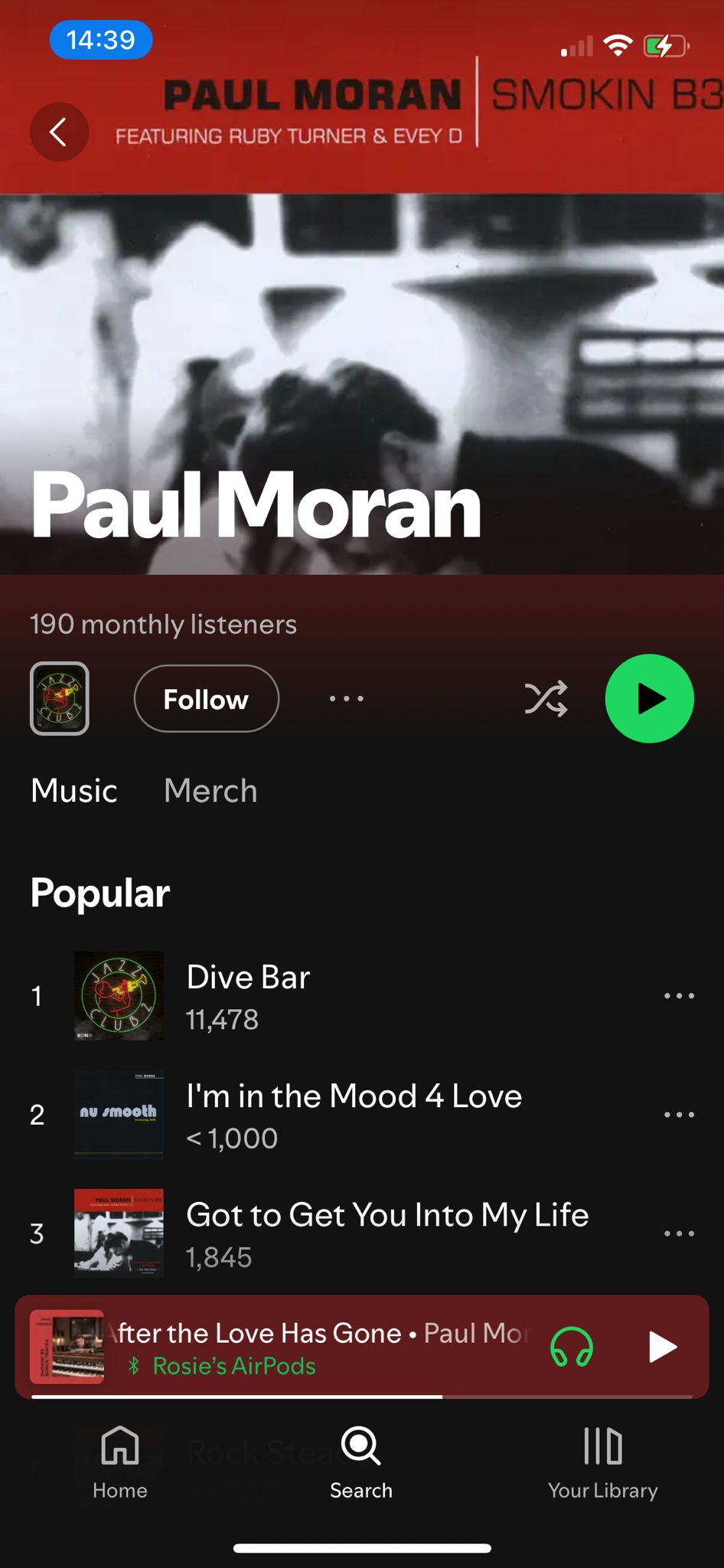Go back using the arrow button
The width and height of the screenshot is (724, 1568).
[59, 132]
